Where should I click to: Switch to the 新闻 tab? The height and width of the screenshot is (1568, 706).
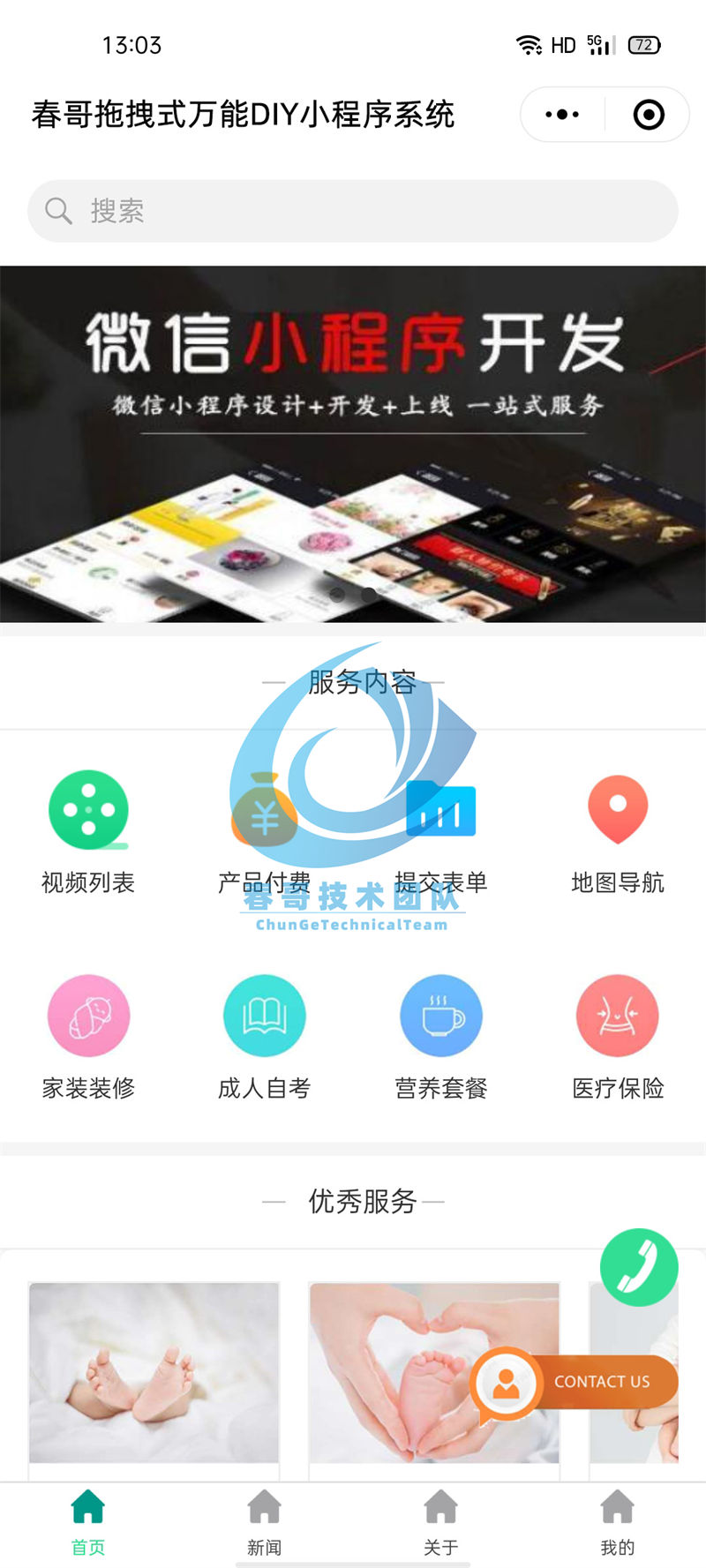(x=264, y=1522)
